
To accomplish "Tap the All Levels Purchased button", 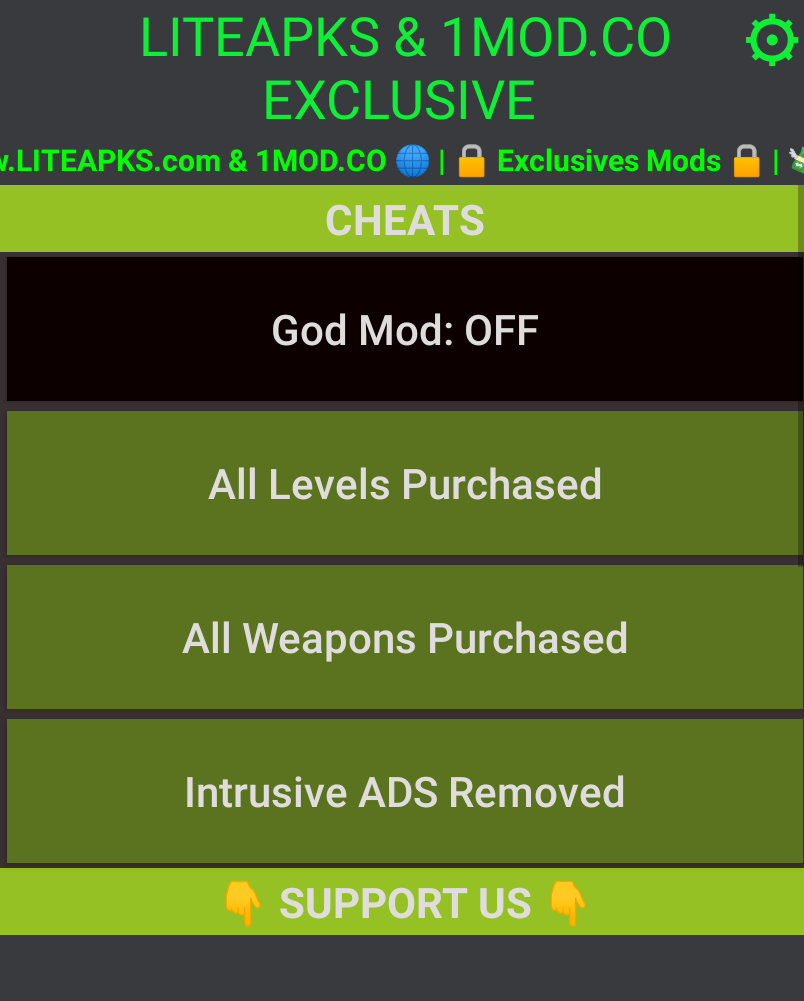I will point(404,484).
